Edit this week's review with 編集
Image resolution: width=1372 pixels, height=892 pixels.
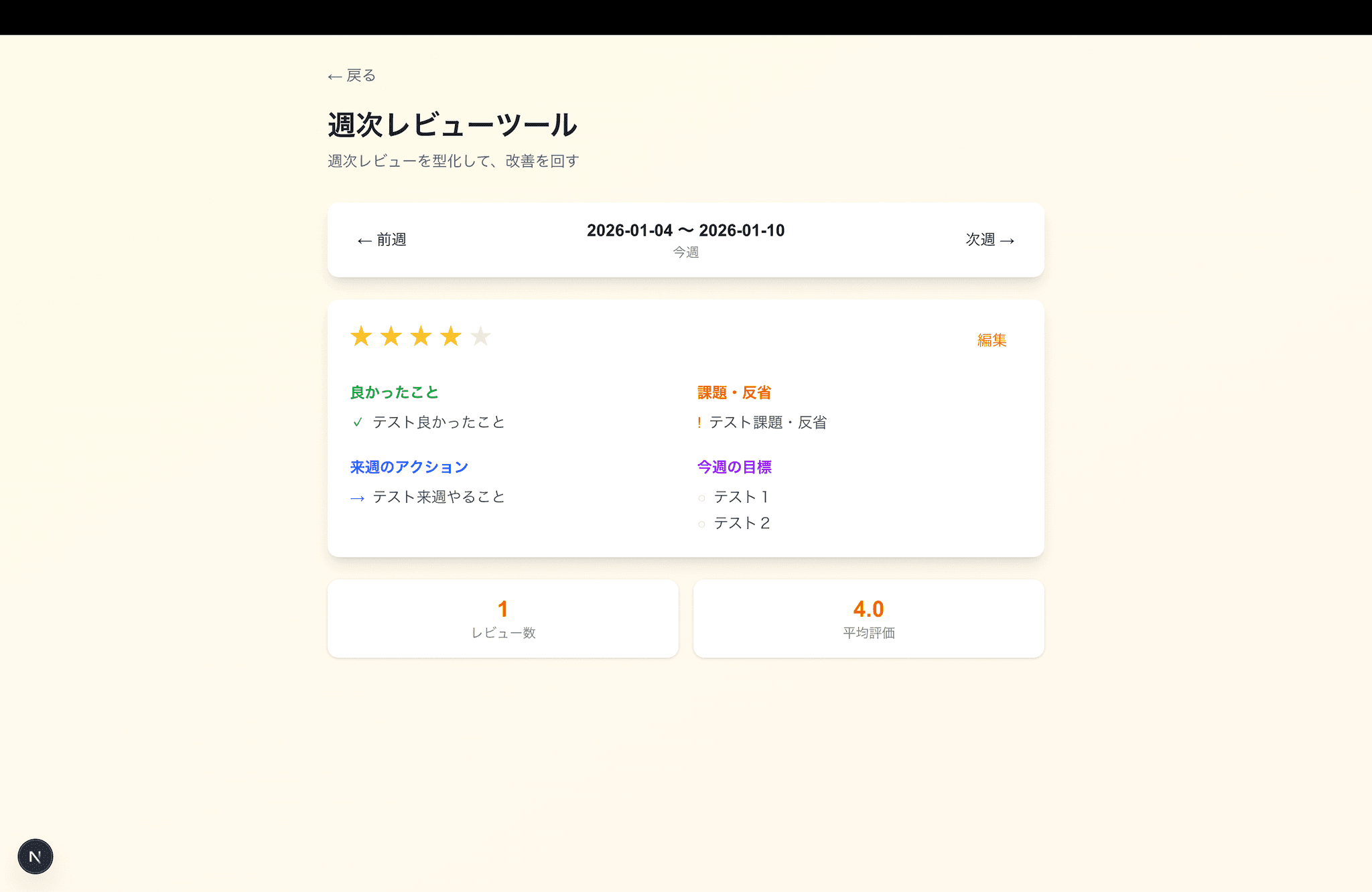point(991,340)
